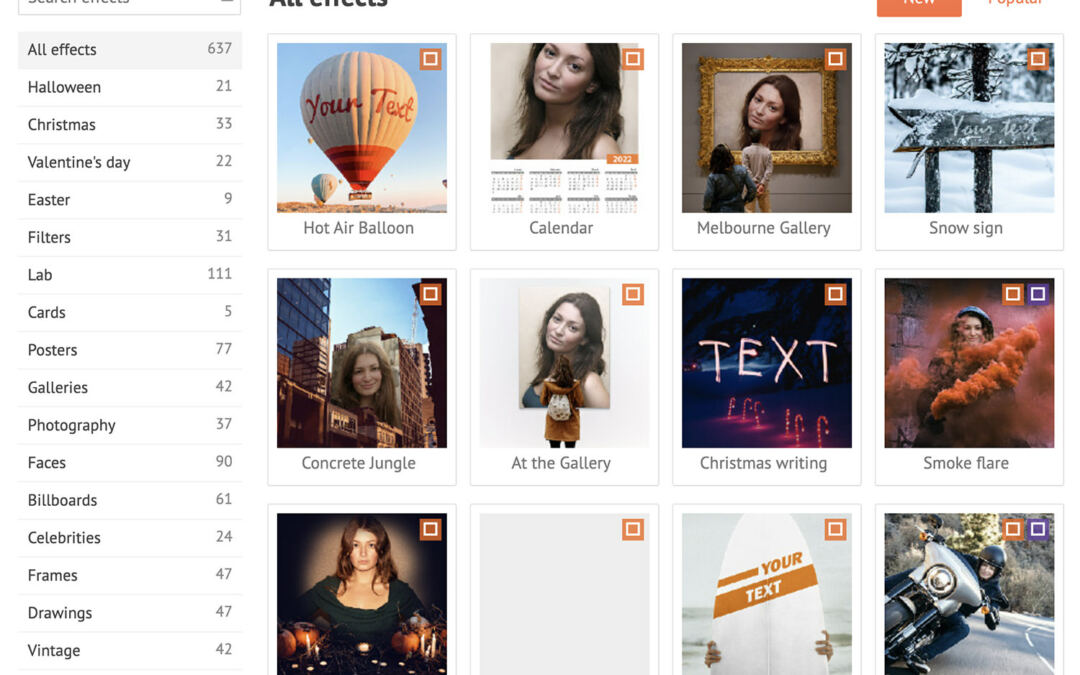Select the Christmas writing effect

(766, 363)
